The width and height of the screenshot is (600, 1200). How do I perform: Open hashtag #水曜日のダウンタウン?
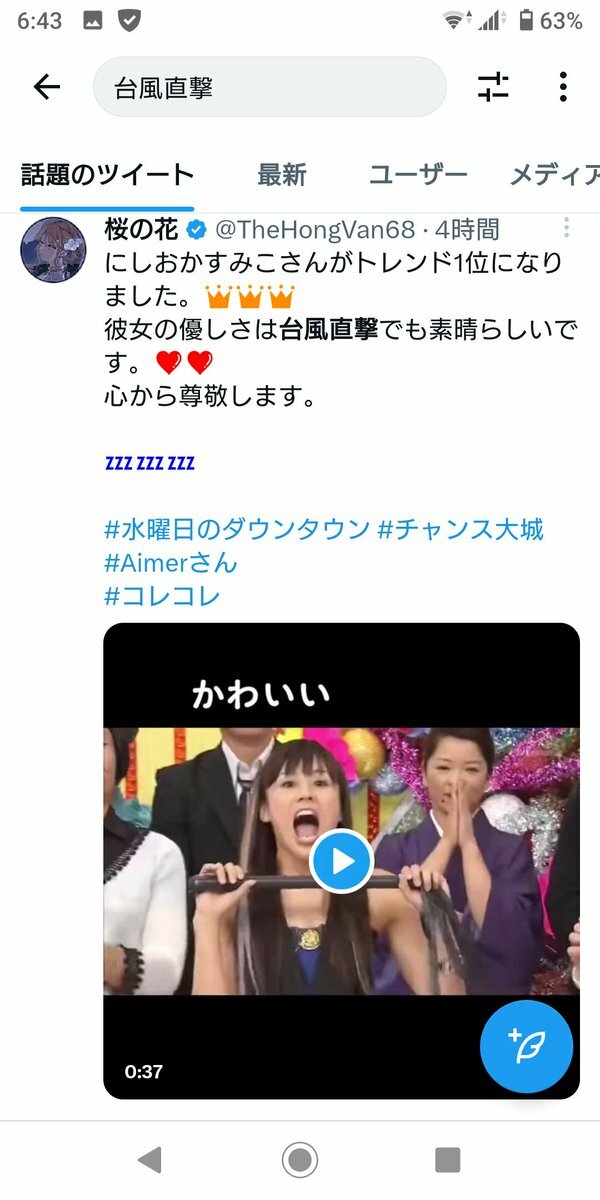click(x=237, y=529)
